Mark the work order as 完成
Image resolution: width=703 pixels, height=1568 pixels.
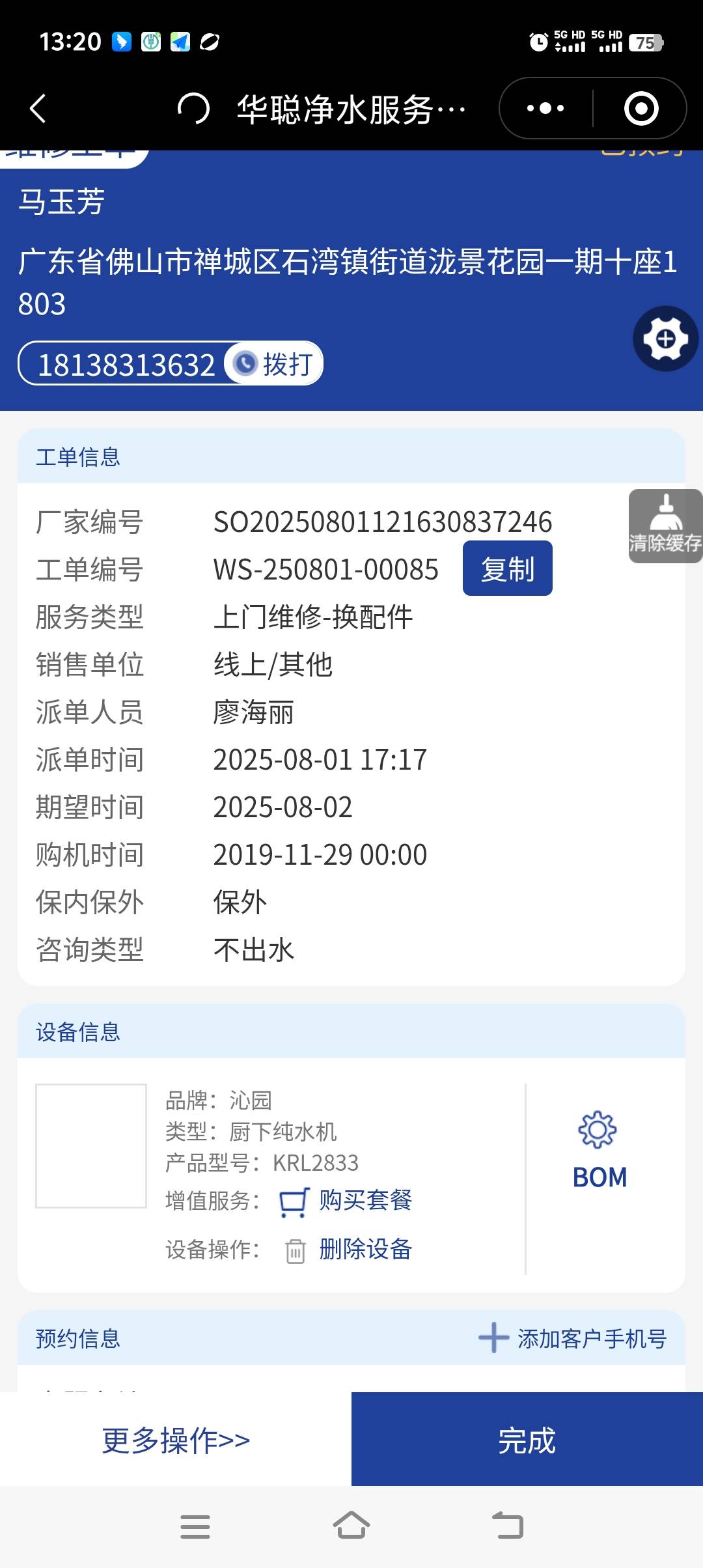[x=527, y=1440]
